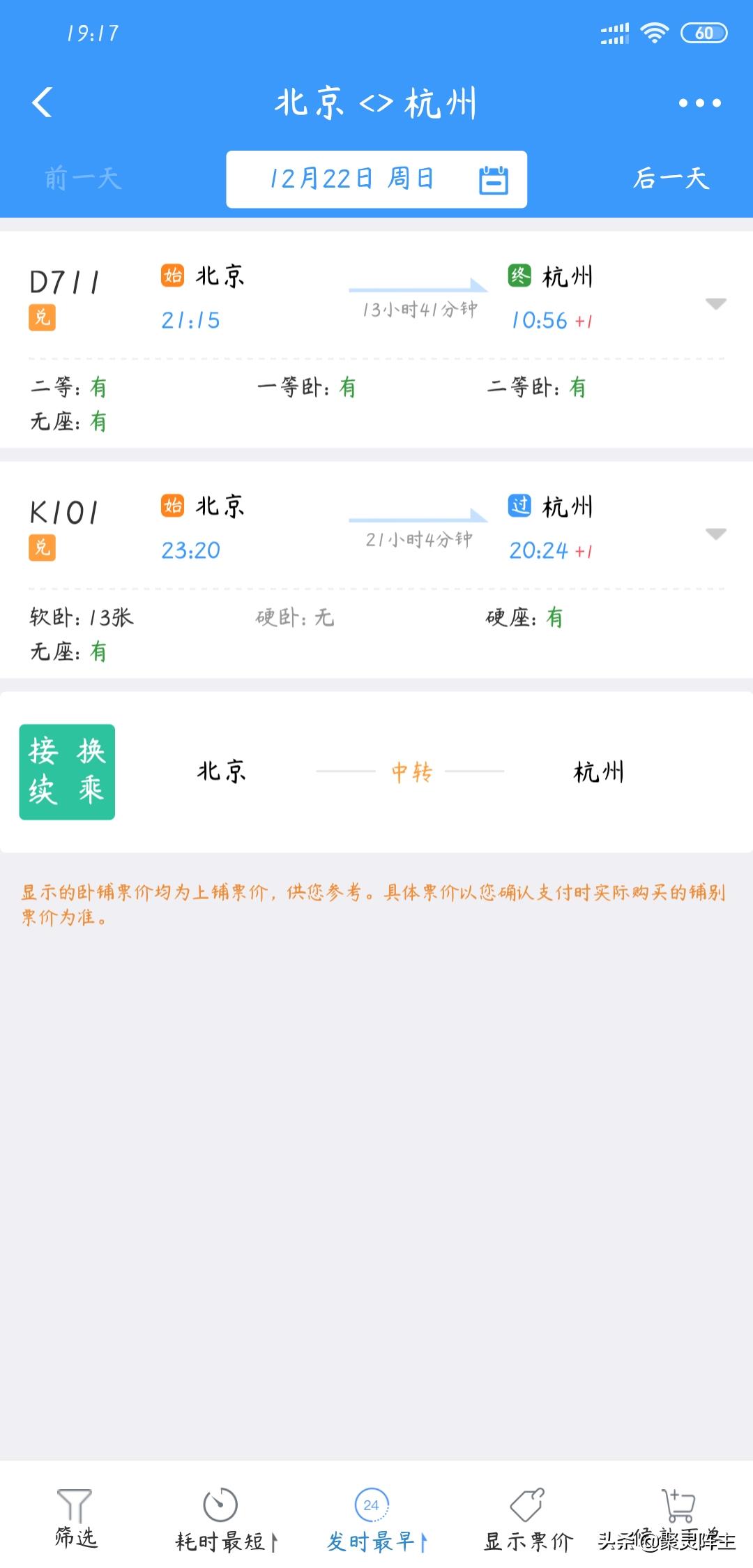
Task: Go back from the 北京 <> 杭州 results
Action: [x=43, y=103]
